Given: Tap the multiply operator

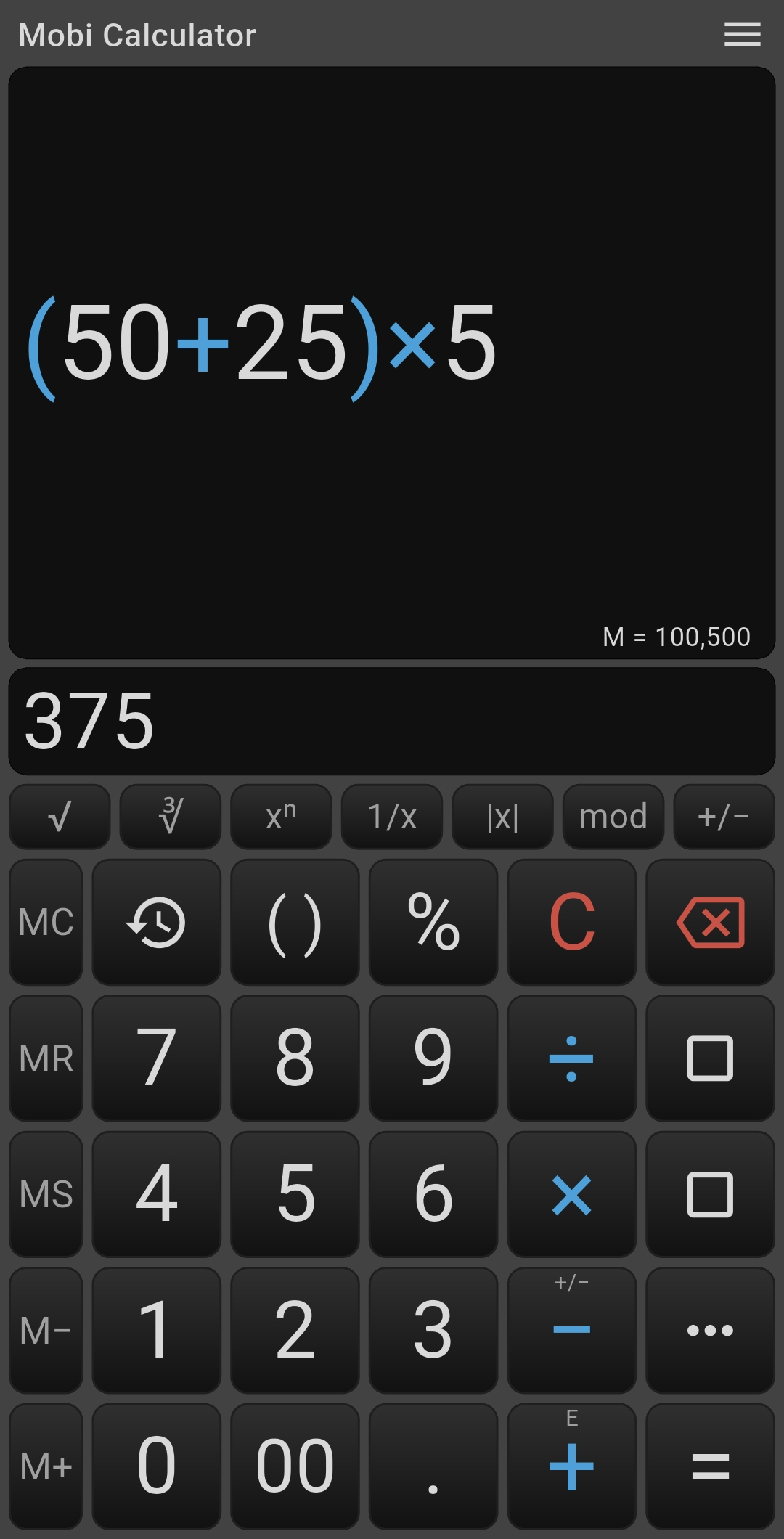Looking at the screenshot, I should tap(571, 1194).
